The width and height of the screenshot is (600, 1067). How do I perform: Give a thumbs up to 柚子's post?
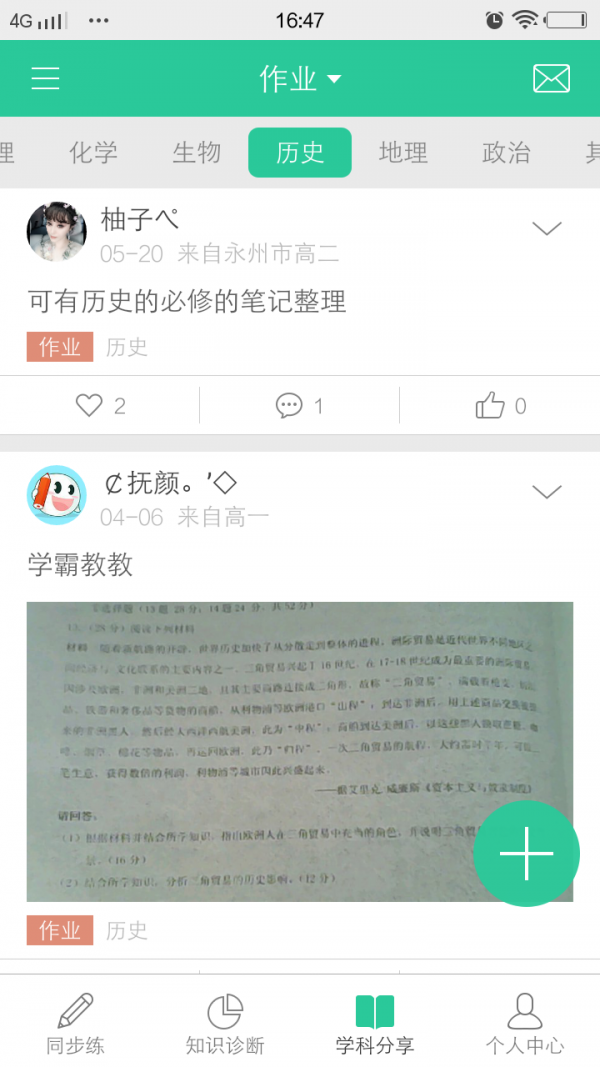point(500,405)
